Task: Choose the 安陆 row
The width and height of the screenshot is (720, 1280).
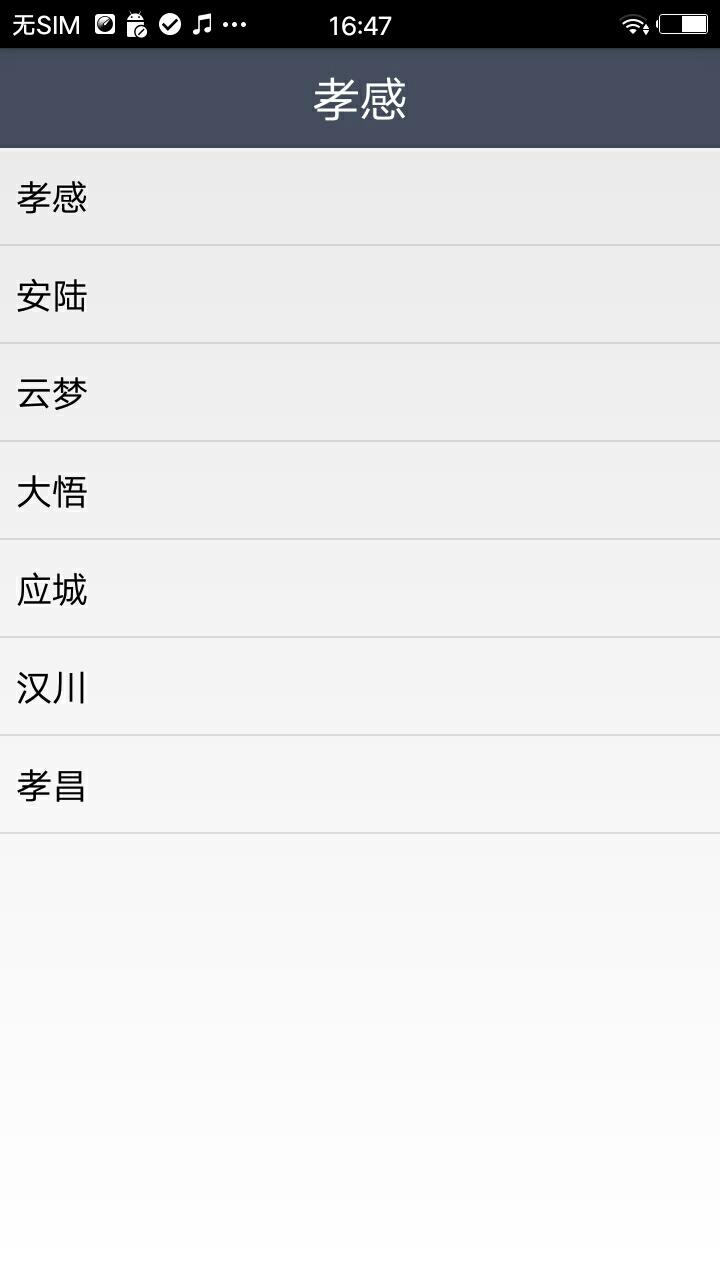Action: pyautogui.click(x=360, y=295)
